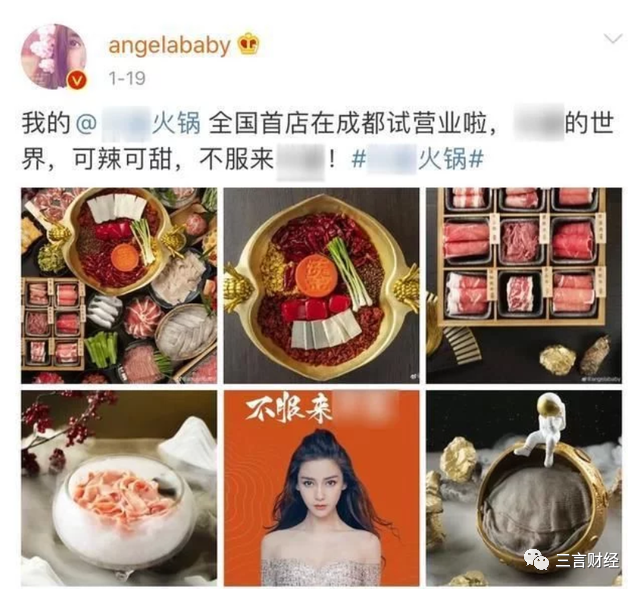Screen dimensions: 640x589
Task: Open the photo of meat in glass bowl
Action: pos(119,487)
